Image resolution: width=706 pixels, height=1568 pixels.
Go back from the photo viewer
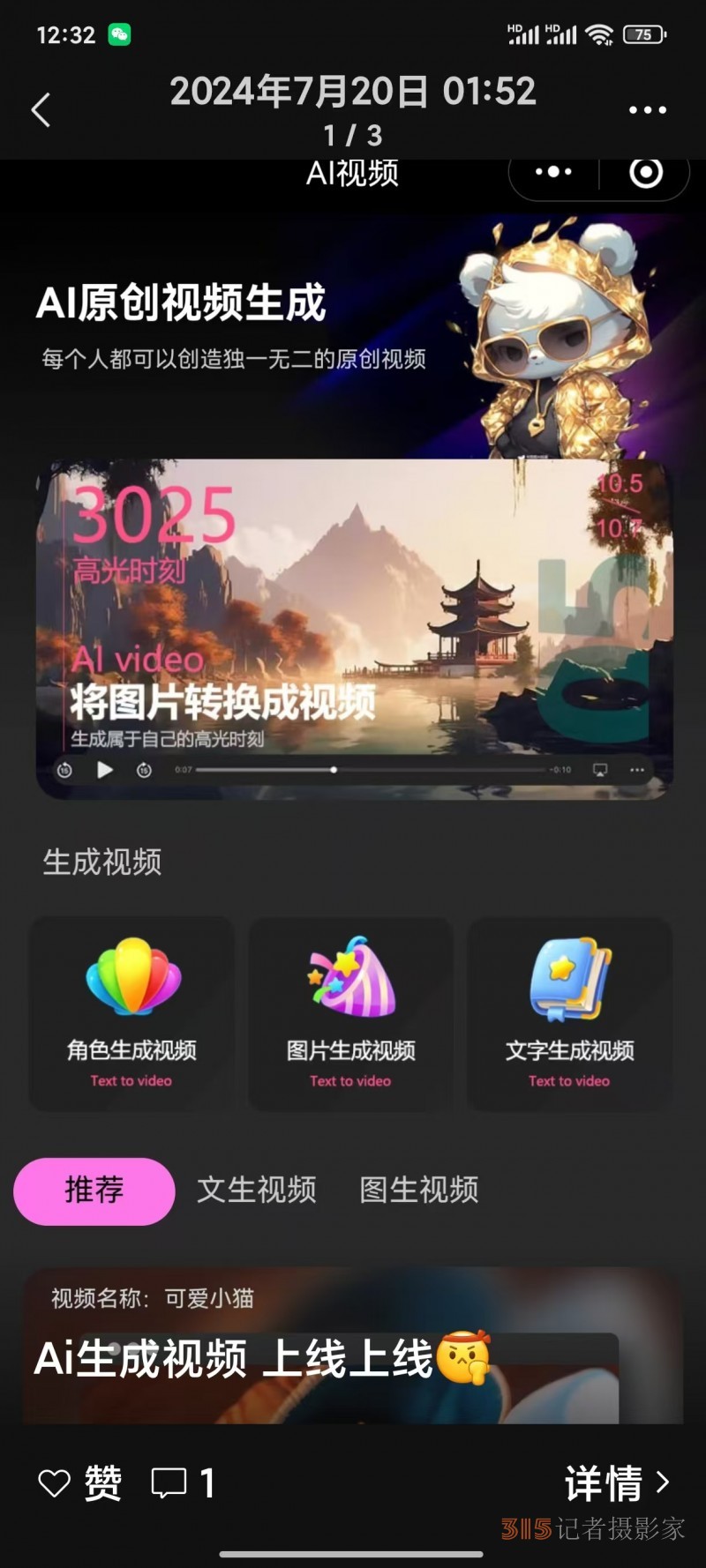pyautogui.click(x=41, y=110)
